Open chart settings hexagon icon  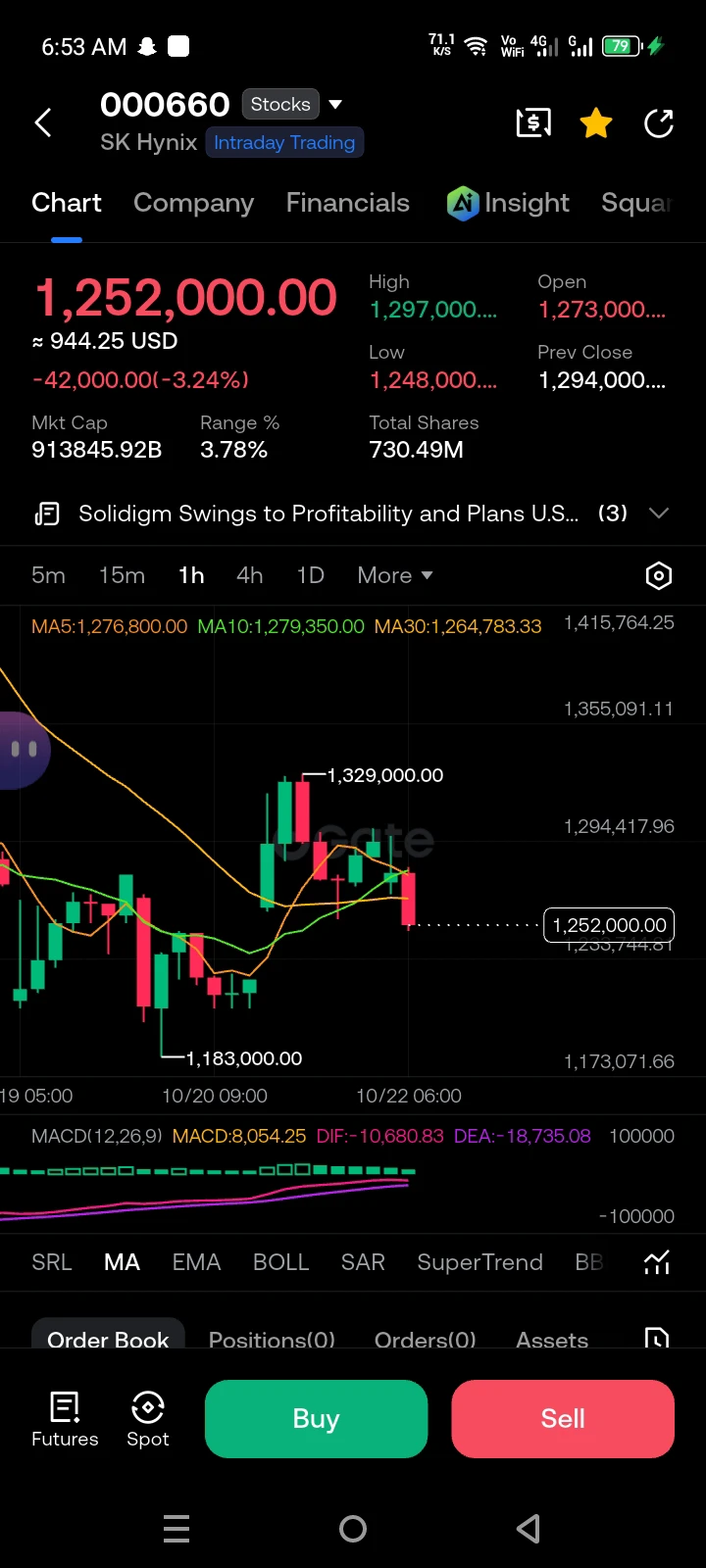pos(659,575)
